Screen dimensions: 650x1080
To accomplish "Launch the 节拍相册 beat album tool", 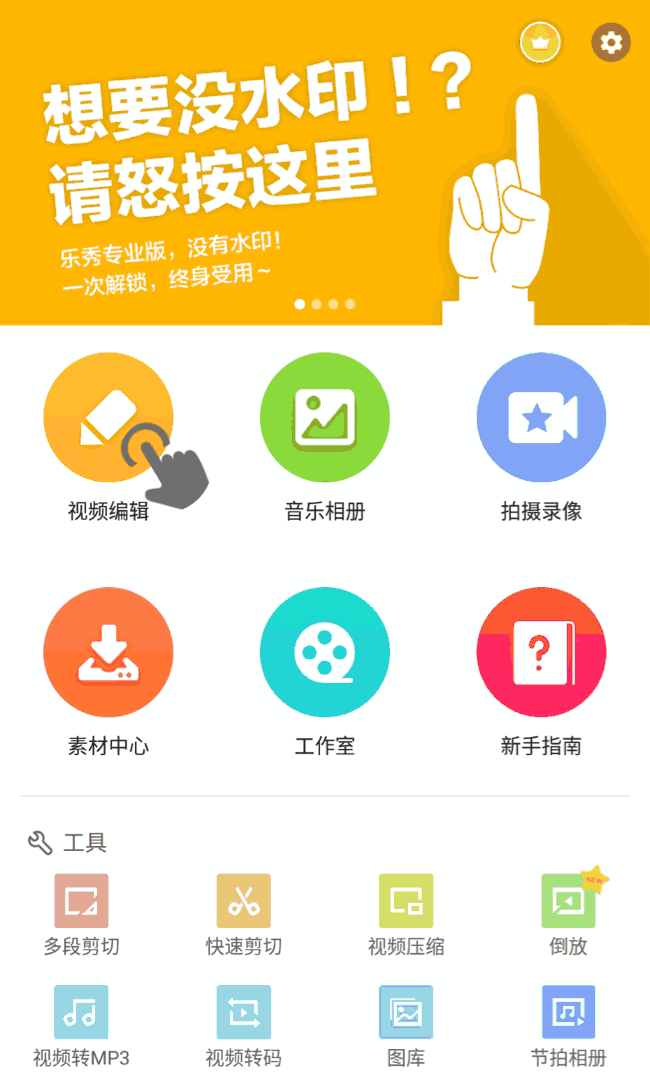I will pyautogui.click(x=568, y=1013).
